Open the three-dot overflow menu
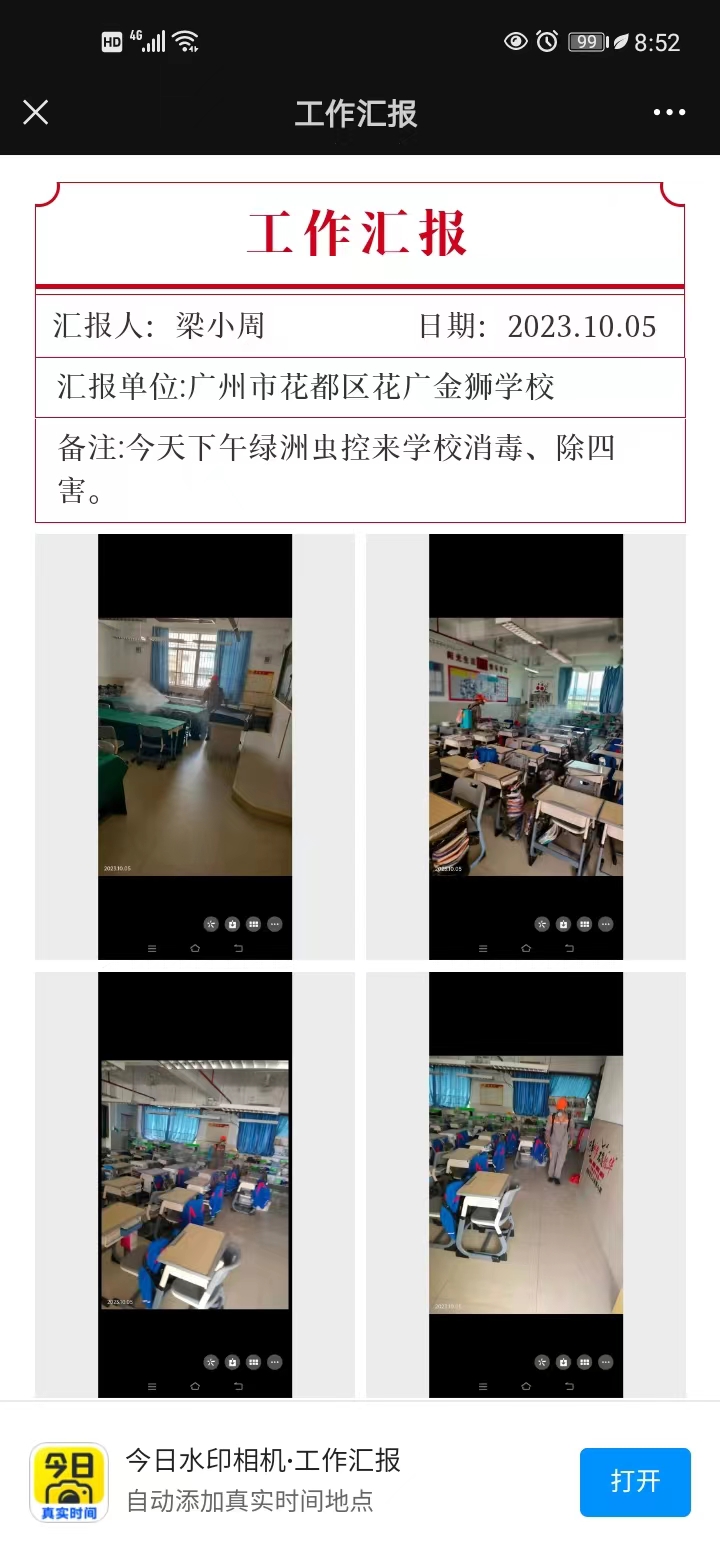Image resolution: width=720 pixels, height=1560 pixels. point(669,112)
